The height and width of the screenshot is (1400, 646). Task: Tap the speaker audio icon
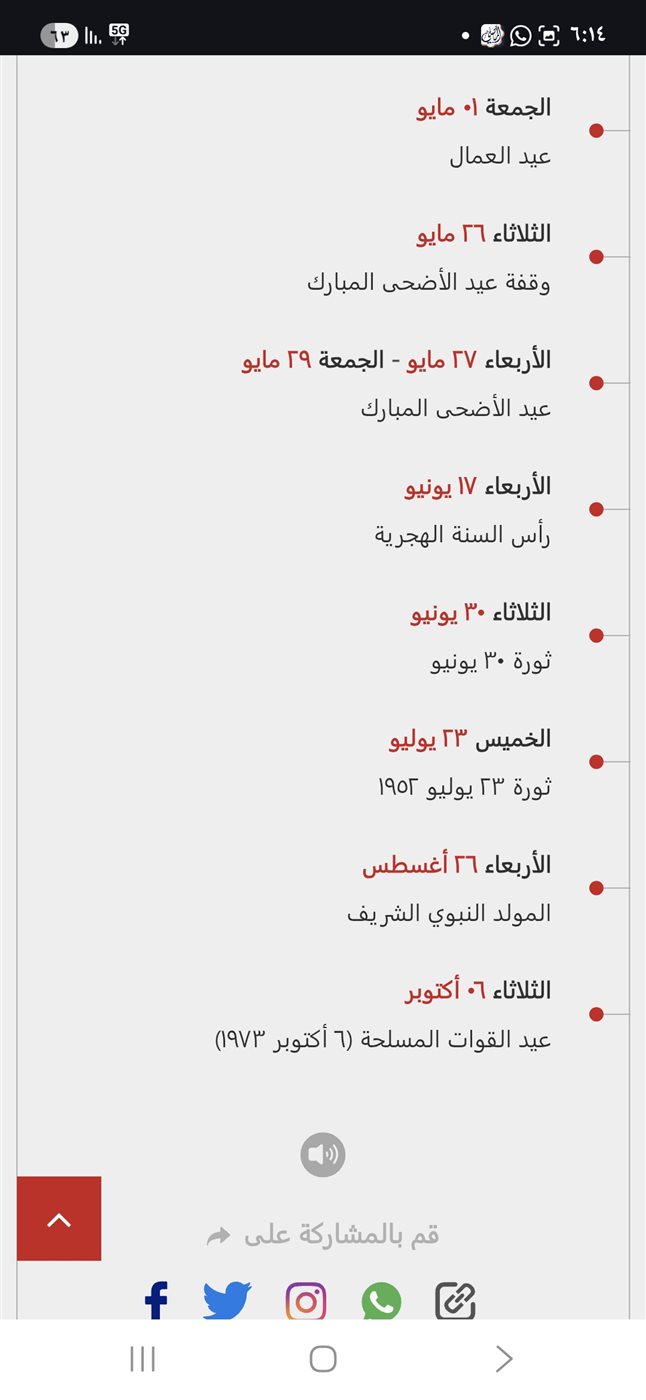322,1155
